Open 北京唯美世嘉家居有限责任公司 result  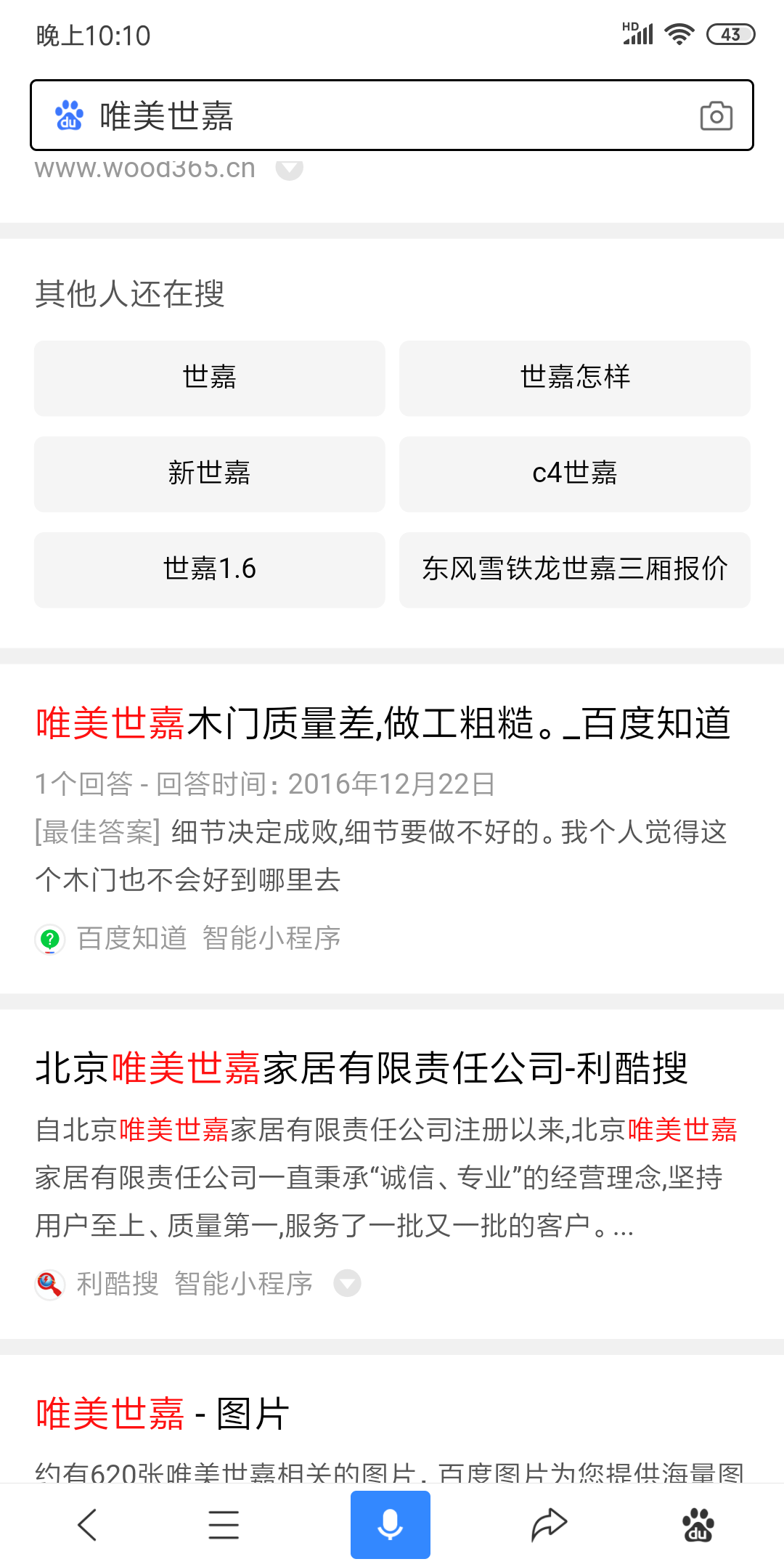pyautogui.click(x=362, y=1069)
